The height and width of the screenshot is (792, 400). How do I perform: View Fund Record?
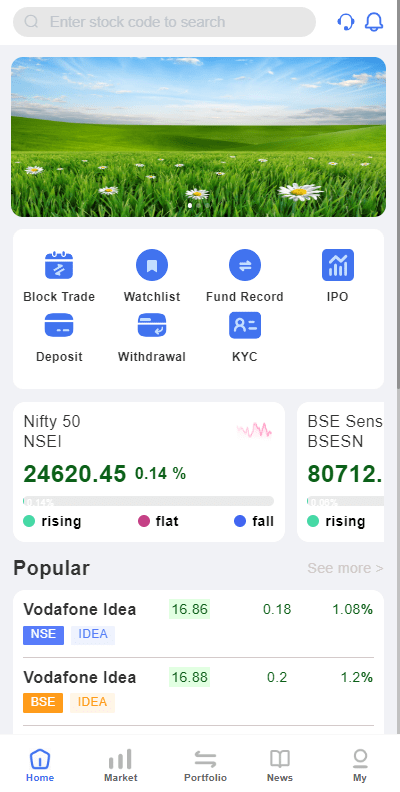(245, 276)
